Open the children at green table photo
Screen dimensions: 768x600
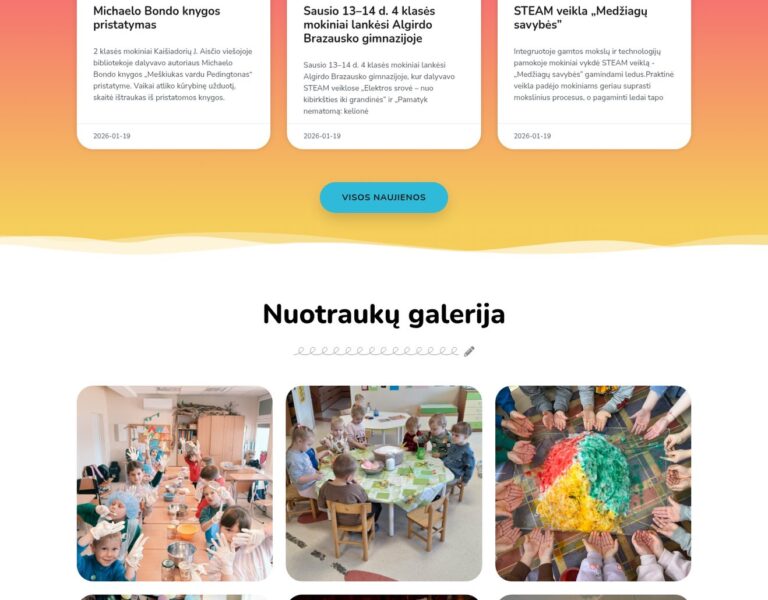(383, 483)
